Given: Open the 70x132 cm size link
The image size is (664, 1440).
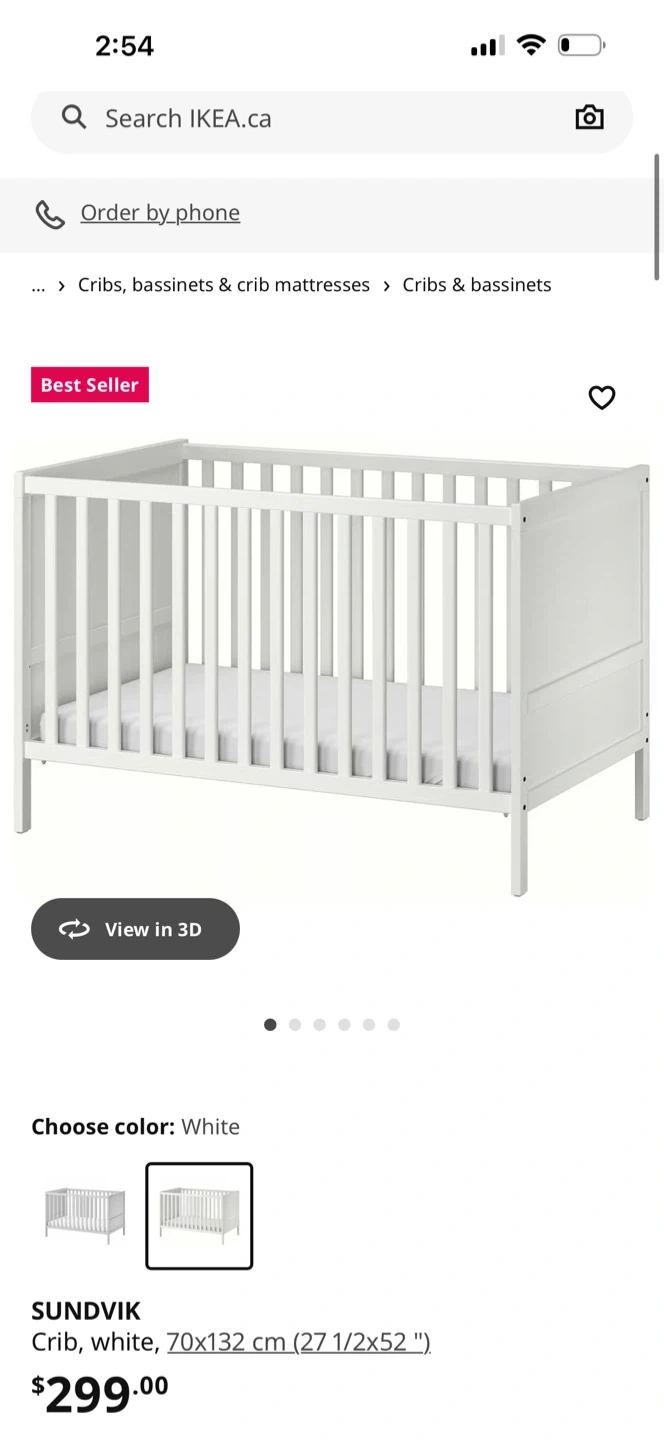Looking at the screenshot, I should tap(298, 1342).
